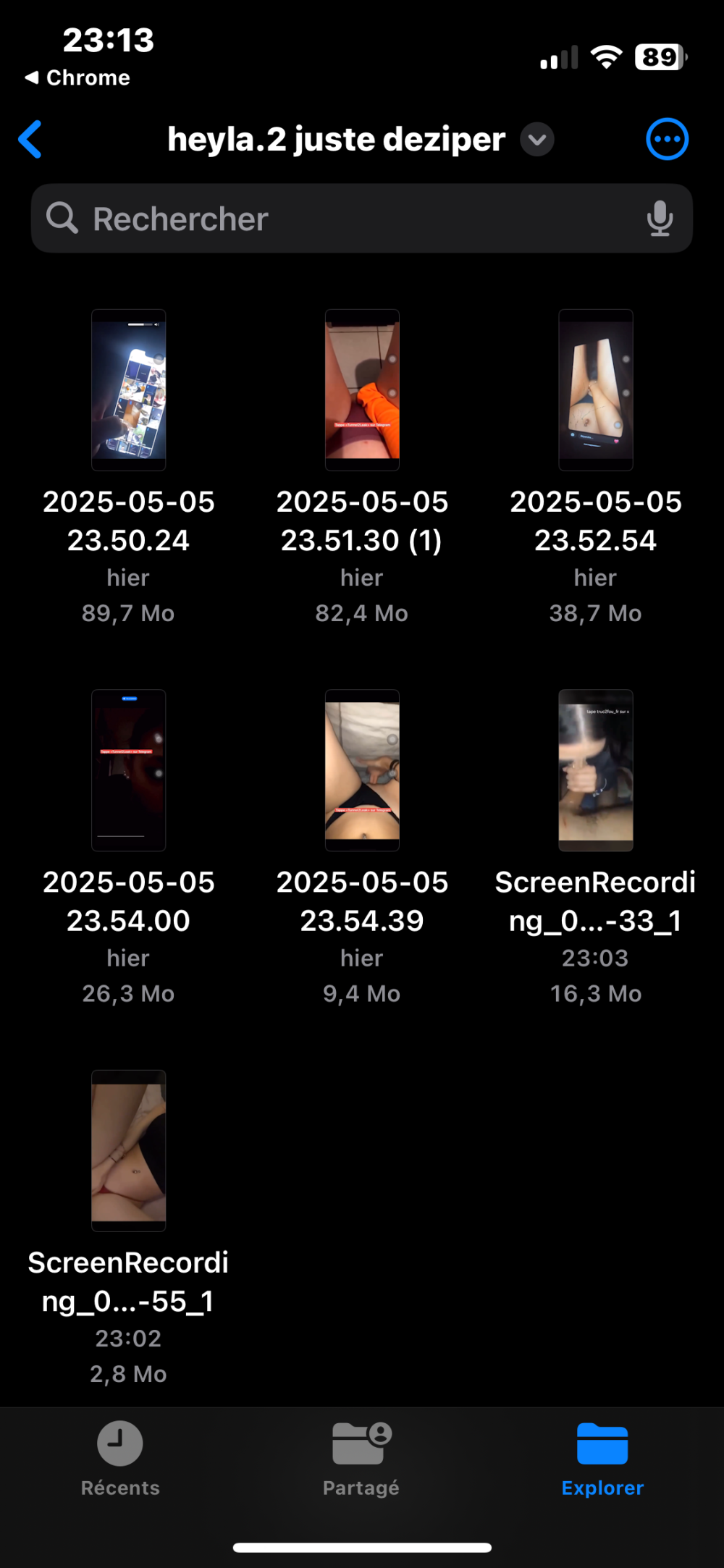
Task: Open file 2025-05-05 23.50.24
Action: coord(128,391)
